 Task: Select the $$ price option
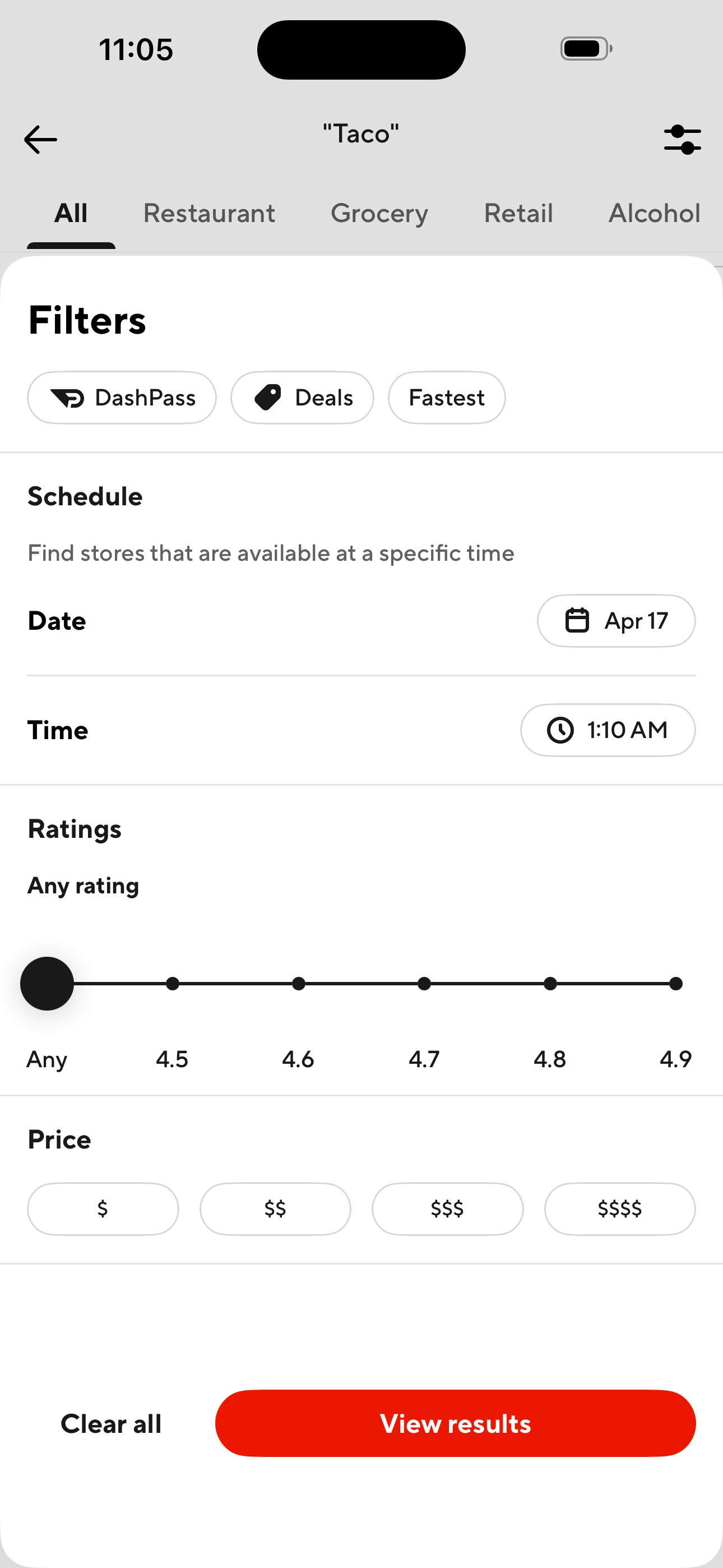pyautogui.click(x=275, y=1209)
